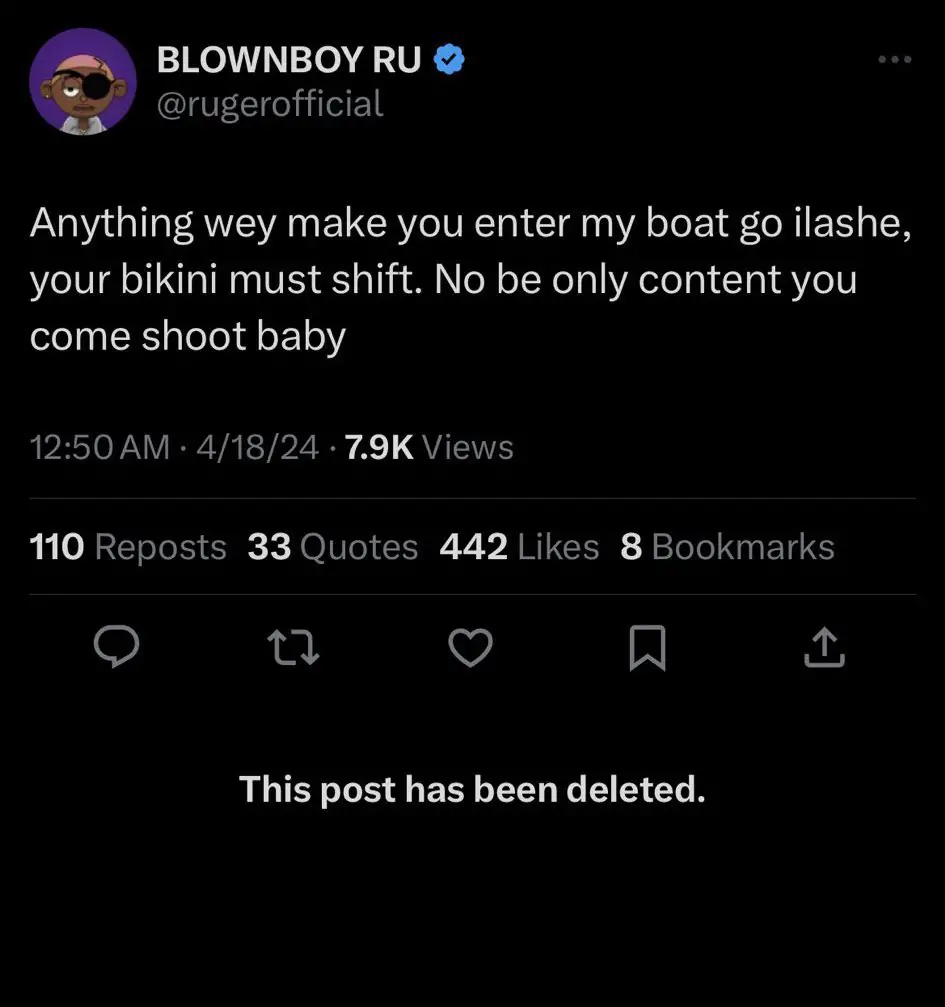The width and height of the screenshot is (945, 1007).
Task: Open BLOWNBOY RU's profile picture
Action: pyautogui.click(x=82, y=82)
